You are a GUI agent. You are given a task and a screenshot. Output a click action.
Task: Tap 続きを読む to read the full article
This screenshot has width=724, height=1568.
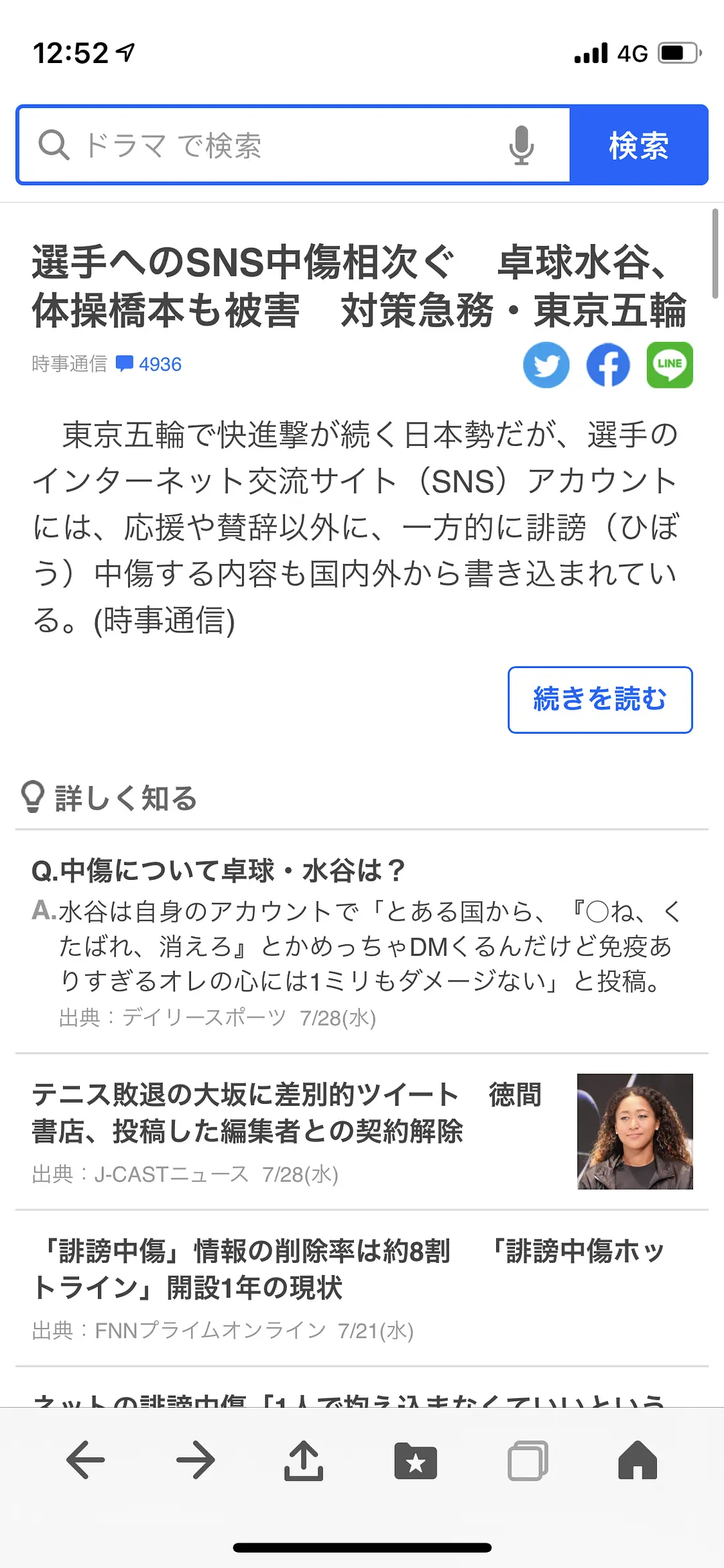tap(600, 699)
